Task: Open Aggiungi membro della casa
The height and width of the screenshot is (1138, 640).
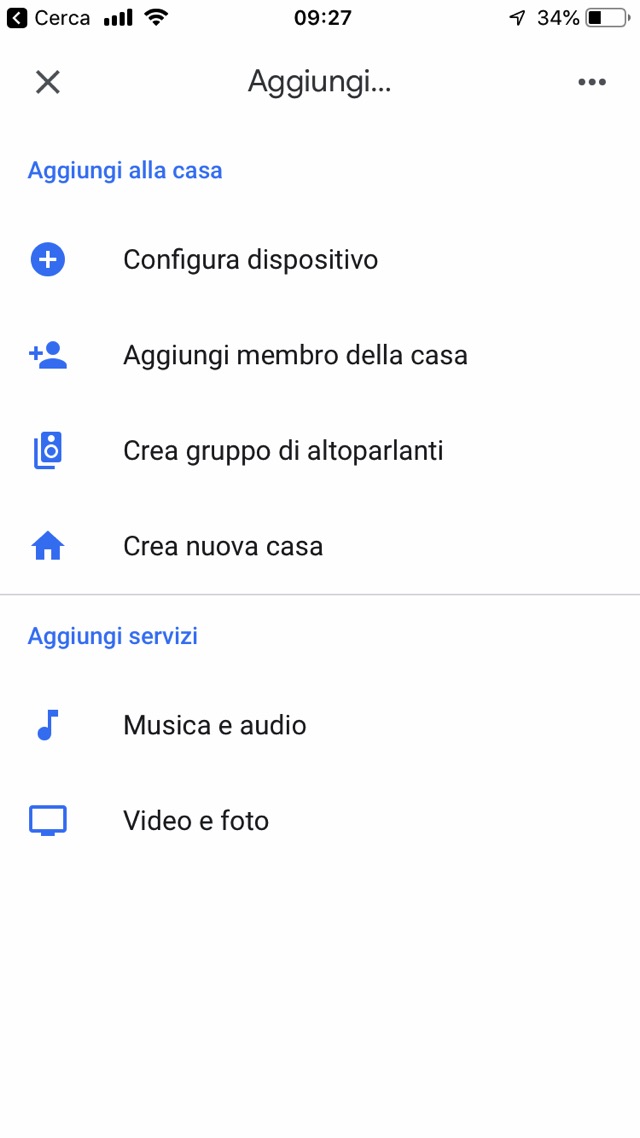Action: pyautogui.click(x=295, y=355)
